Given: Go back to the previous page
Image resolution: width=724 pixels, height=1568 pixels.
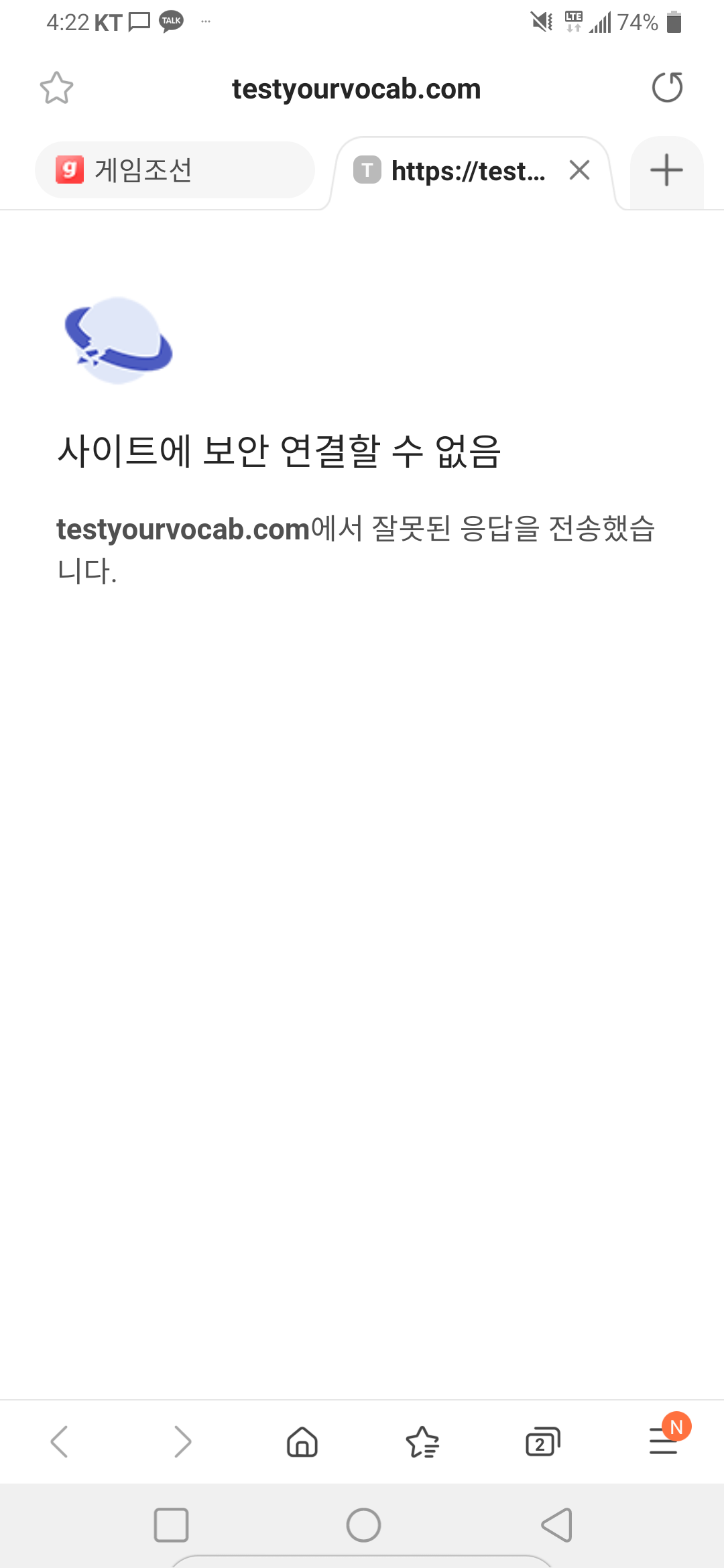Looking at the screenshot, I should pos(60,1441).
